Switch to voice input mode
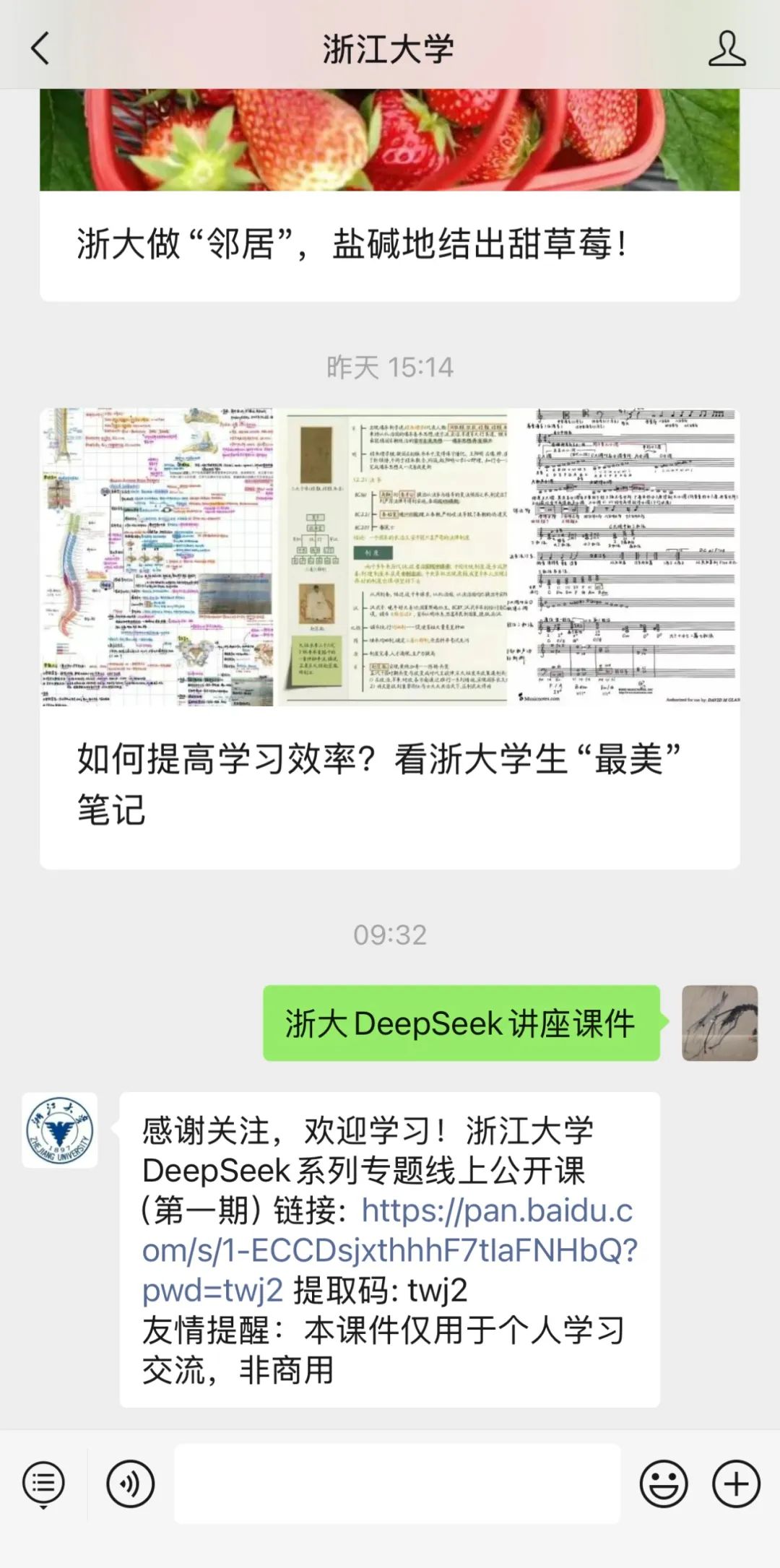The image size is (780, 1568). 130,1484
